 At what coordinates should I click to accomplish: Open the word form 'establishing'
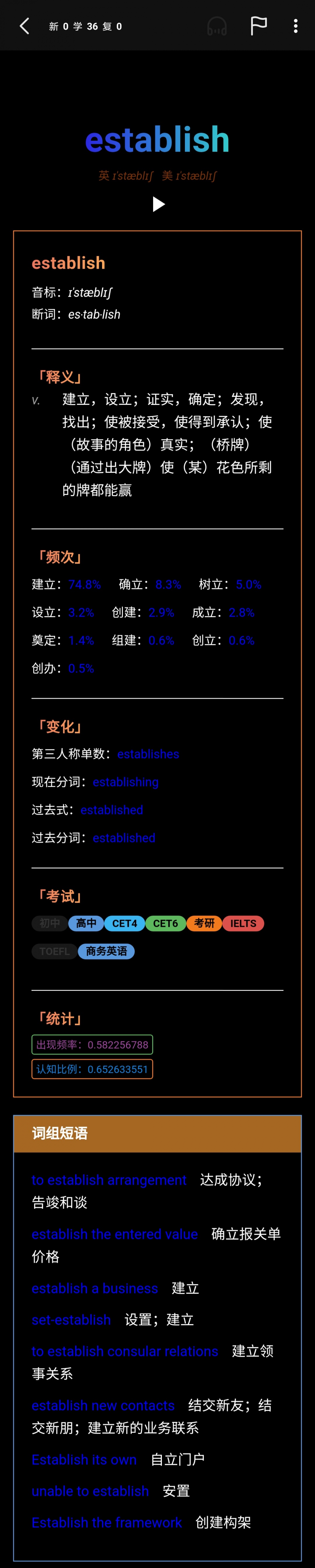click(x=125, y=782)
